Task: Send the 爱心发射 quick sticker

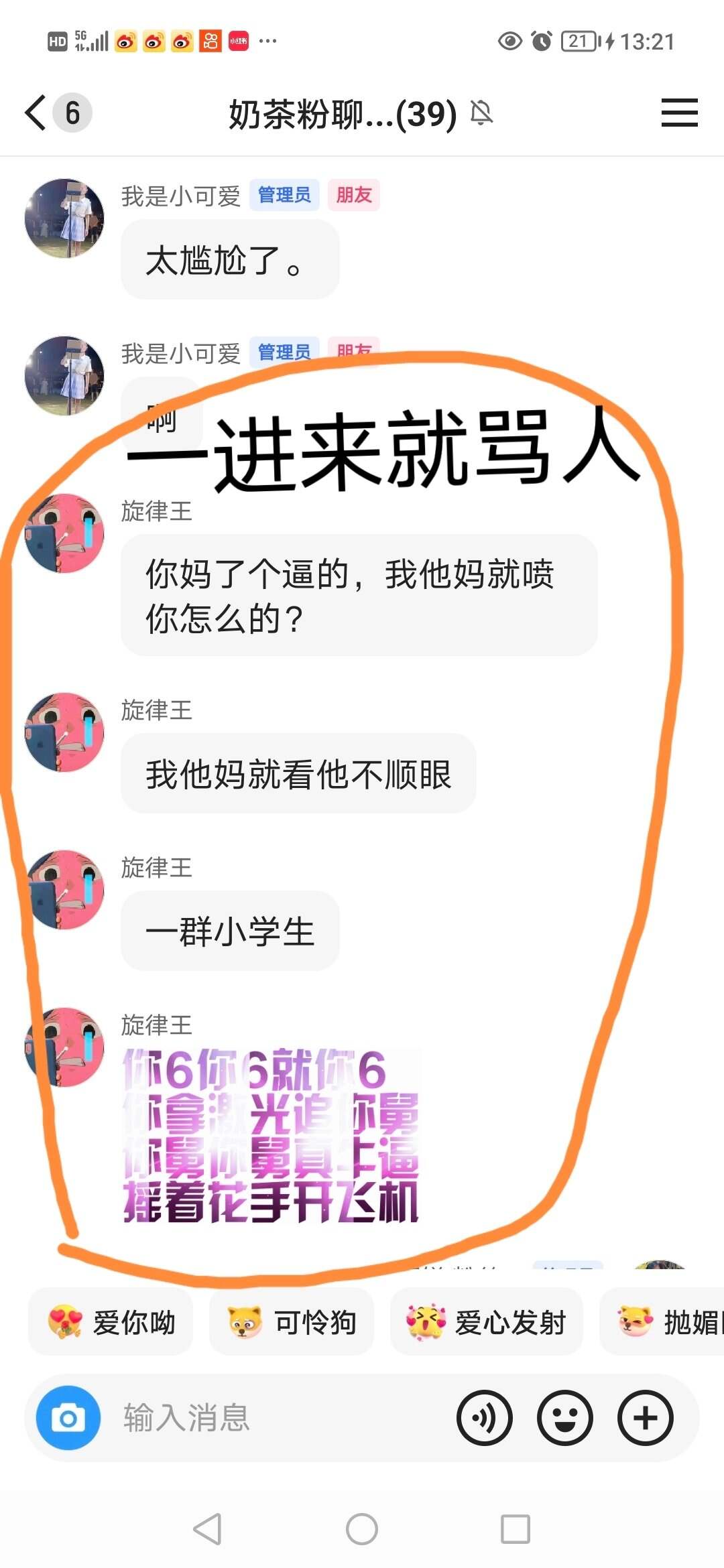Action: coord(487,1322)
